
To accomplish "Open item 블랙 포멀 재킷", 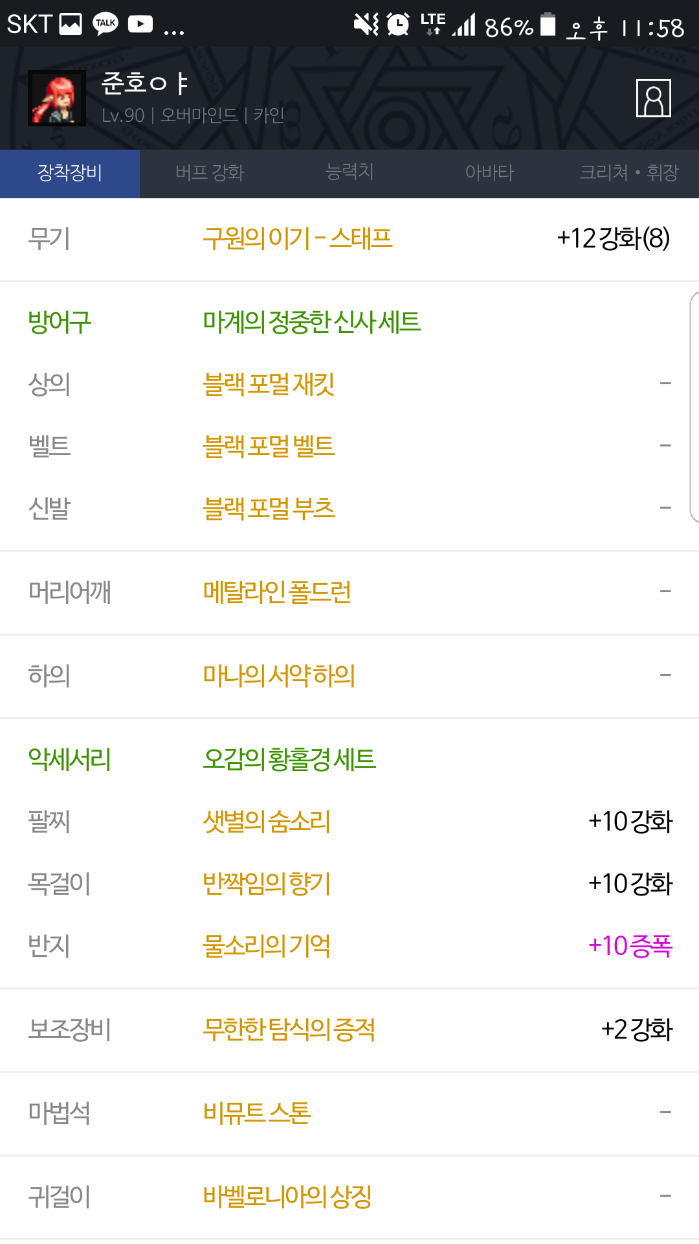I will (268, 384).
